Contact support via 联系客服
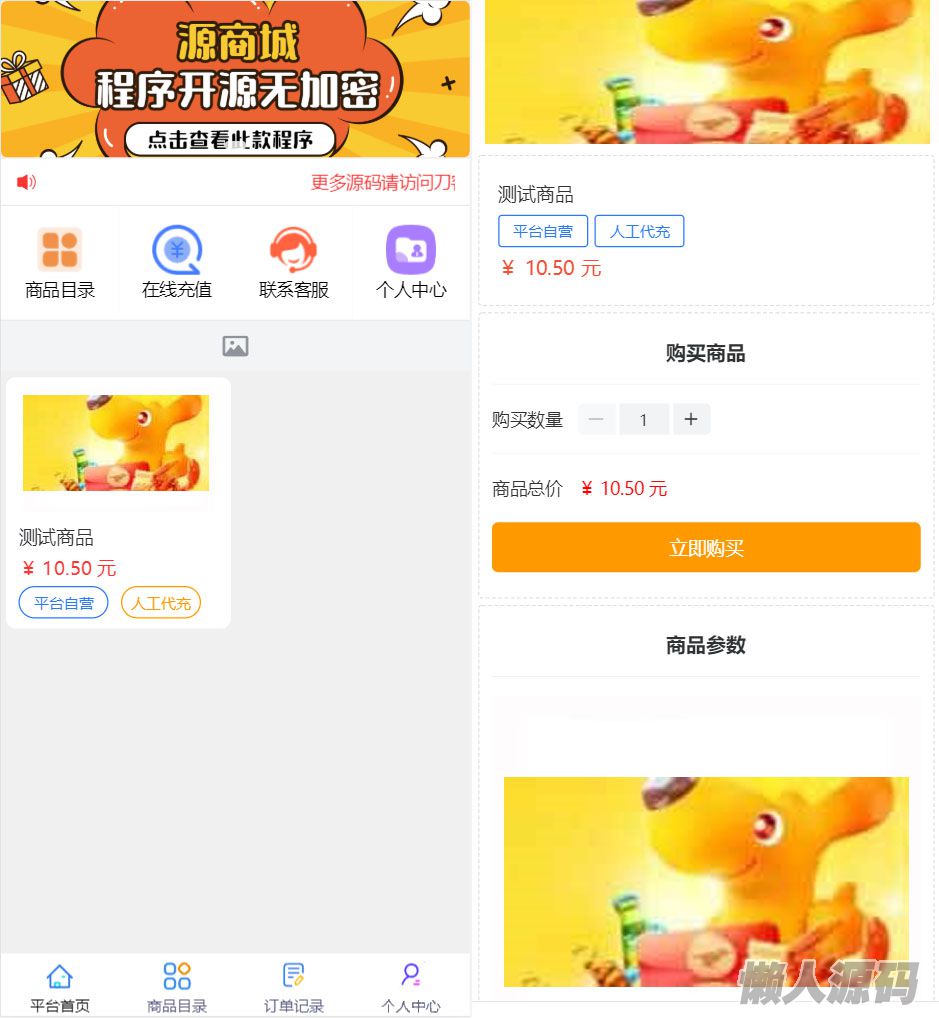Image resolution: width=939 pixels, height=1018 pixels. pyautogui.click(x=293, y=263)
